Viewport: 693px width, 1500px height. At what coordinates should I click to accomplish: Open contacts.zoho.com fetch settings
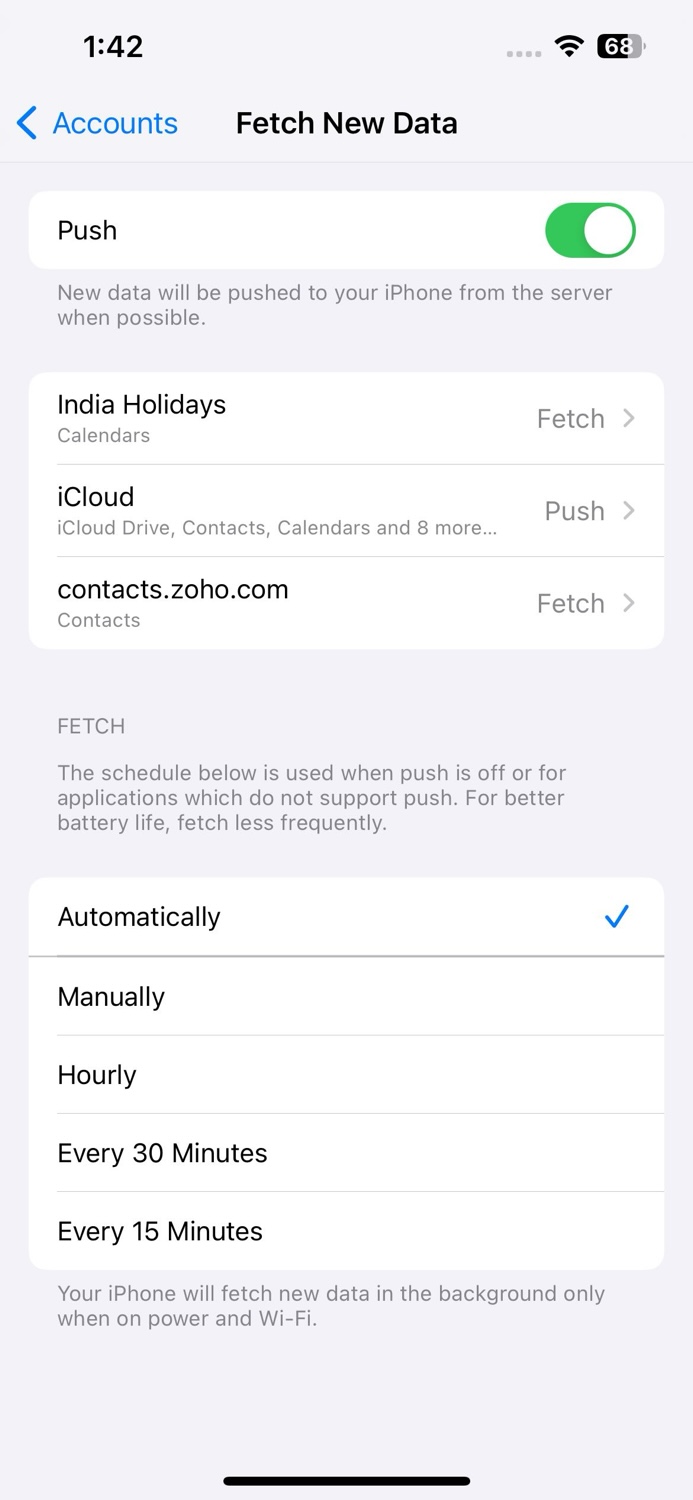tap(346, 603)
